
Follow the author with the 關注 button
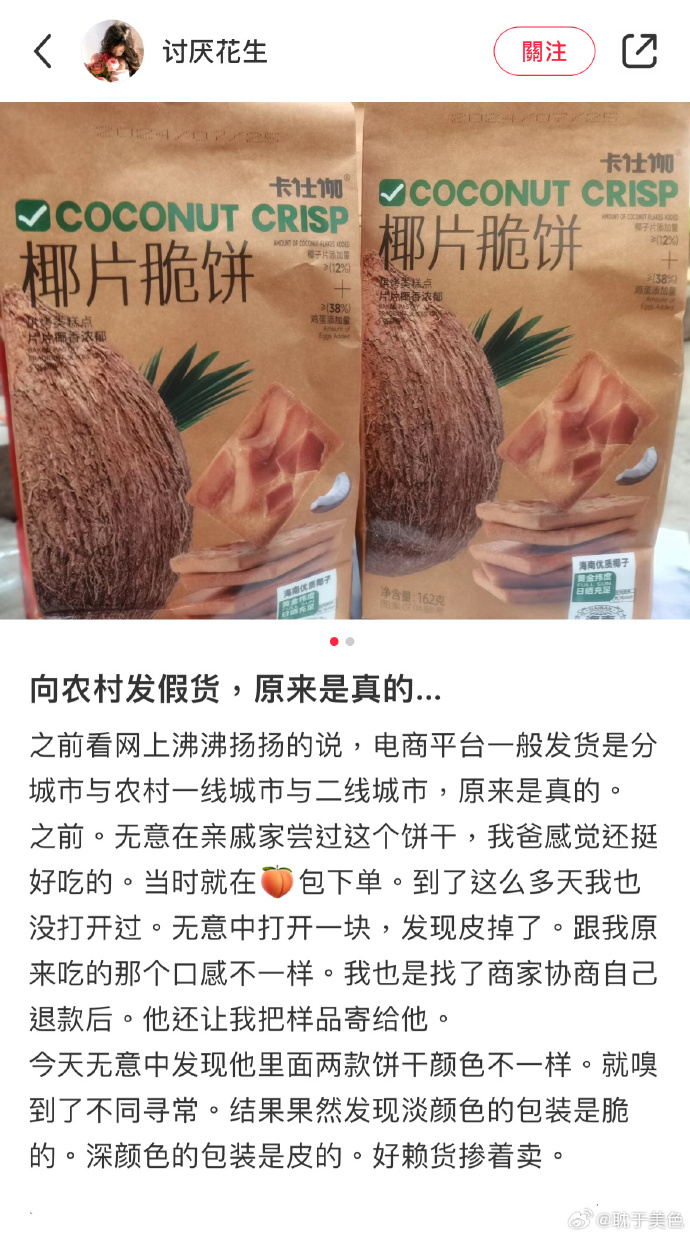[x=544, y=51]
